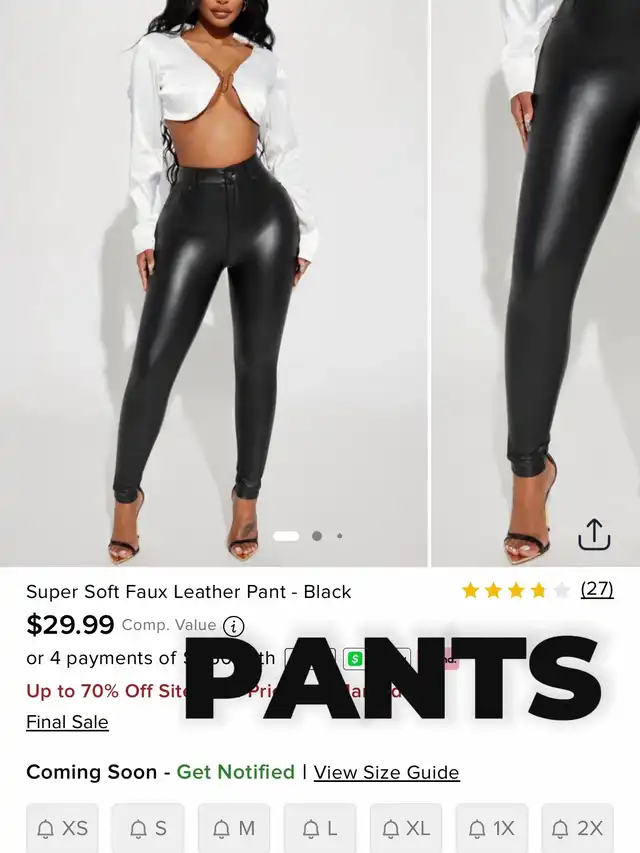Screen dimensions: 640x853
Task: Pick size 1X notification
Action: 492,828
